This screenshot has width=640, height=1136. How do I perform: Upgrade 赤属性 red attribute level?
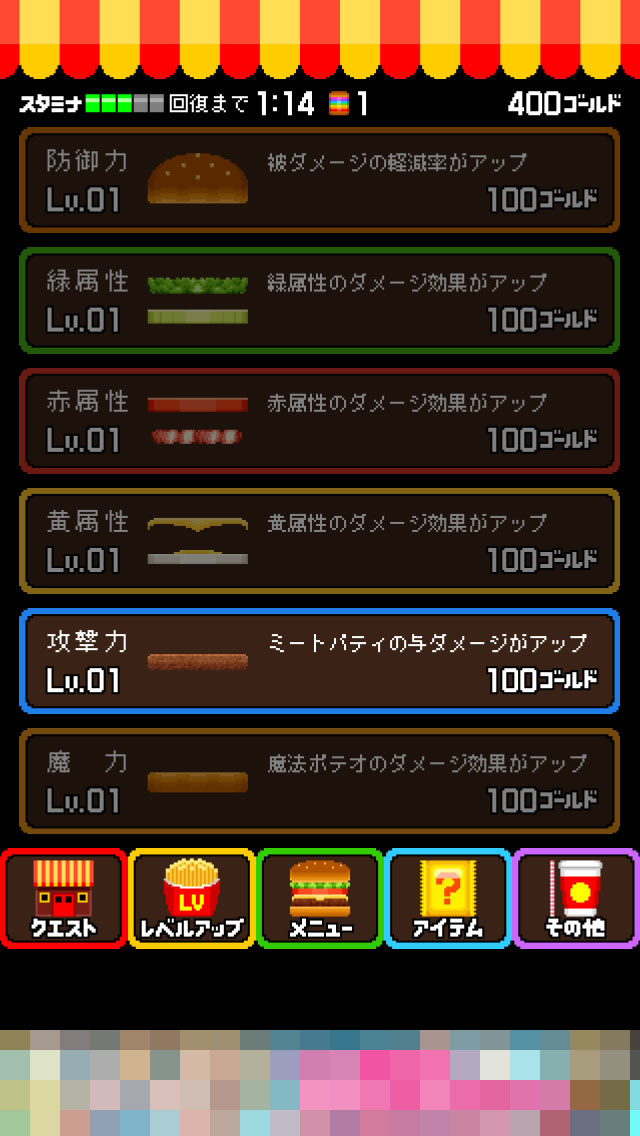pos(320,421)
